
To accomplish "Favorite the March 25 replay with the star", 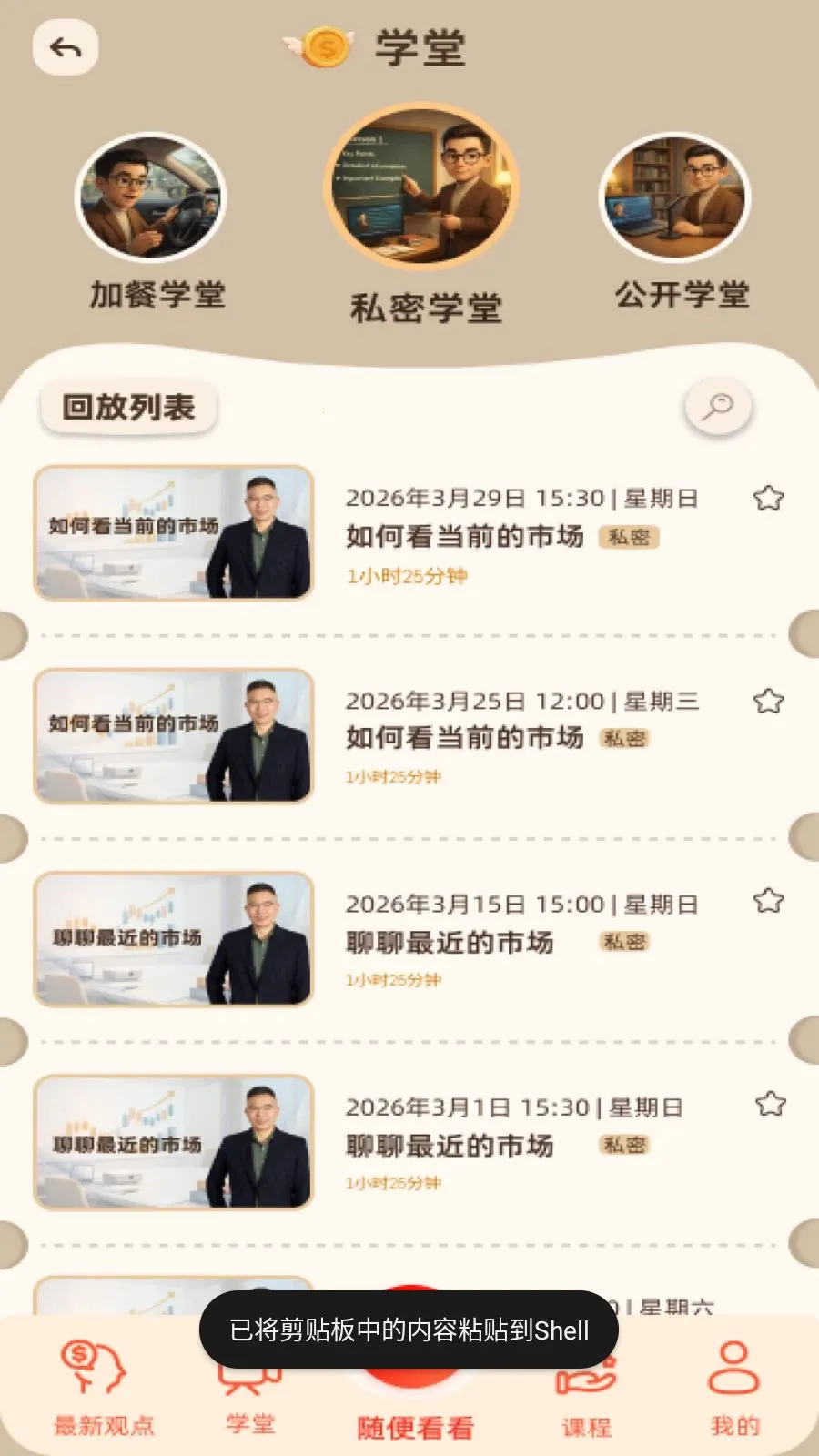I will [769, 701].
